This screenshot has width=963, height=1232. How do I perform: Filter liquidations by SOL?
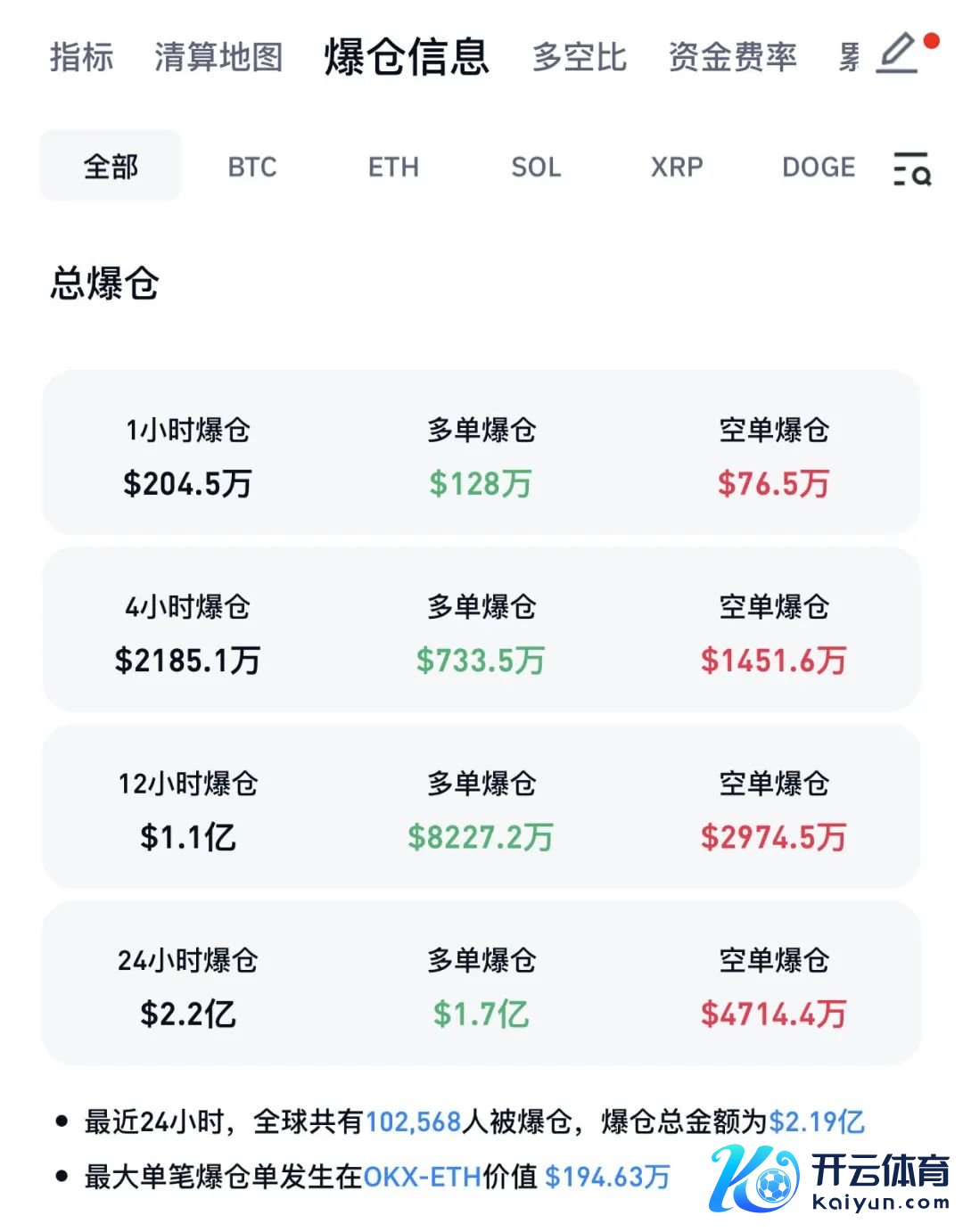click(x=536, y=167)
